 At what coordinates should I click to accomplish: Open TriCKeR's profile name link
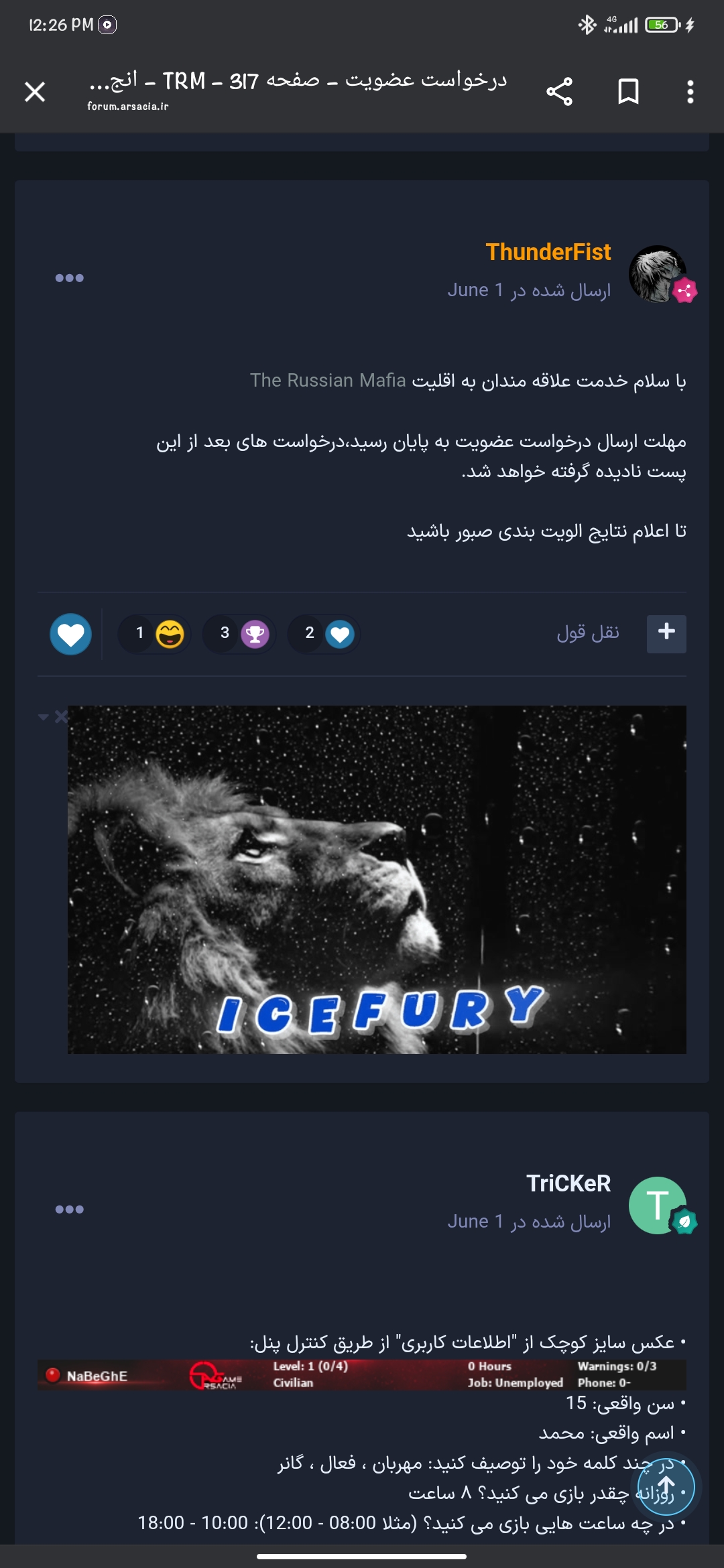[x=568, y=1183]
